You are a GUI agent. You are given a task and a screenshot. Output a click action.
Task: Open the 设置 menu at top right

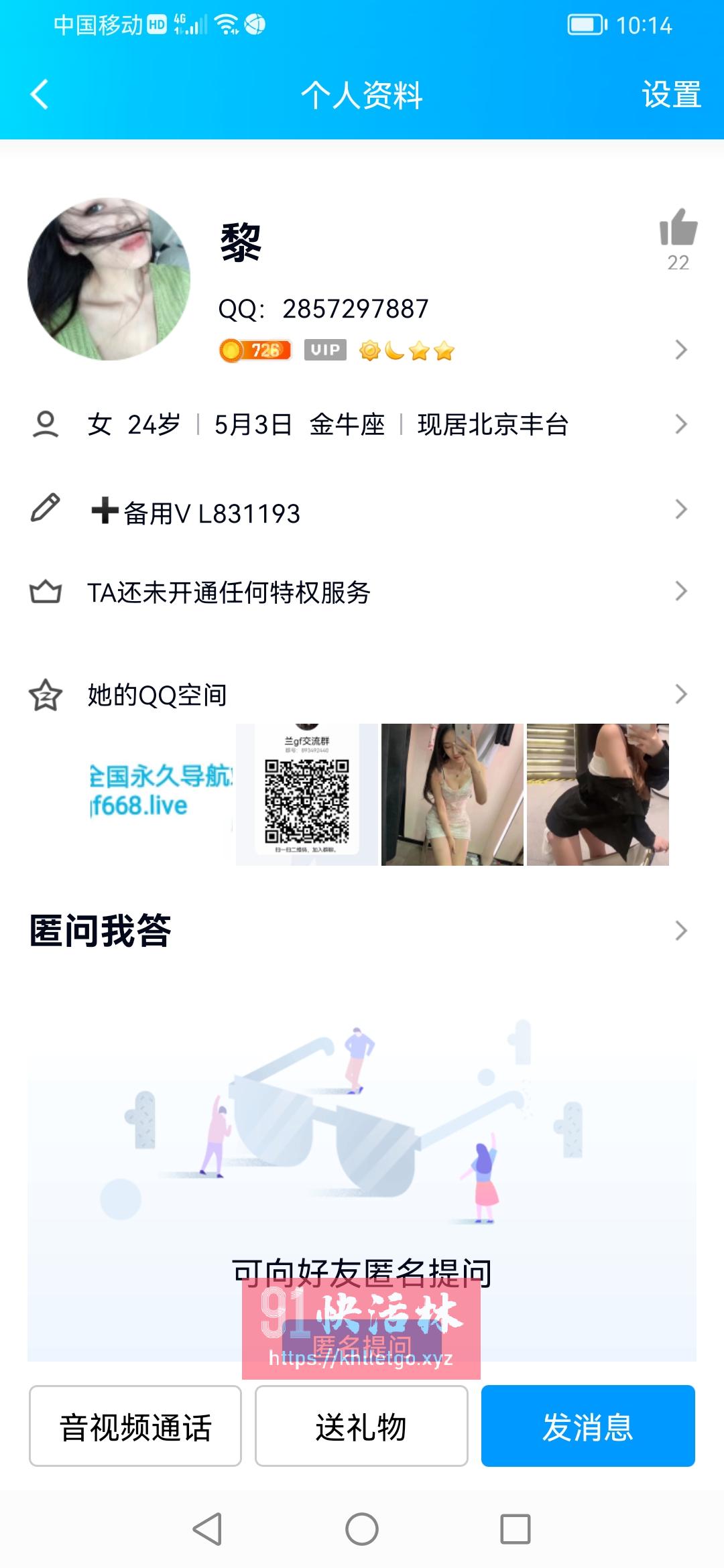coord(671,94)
